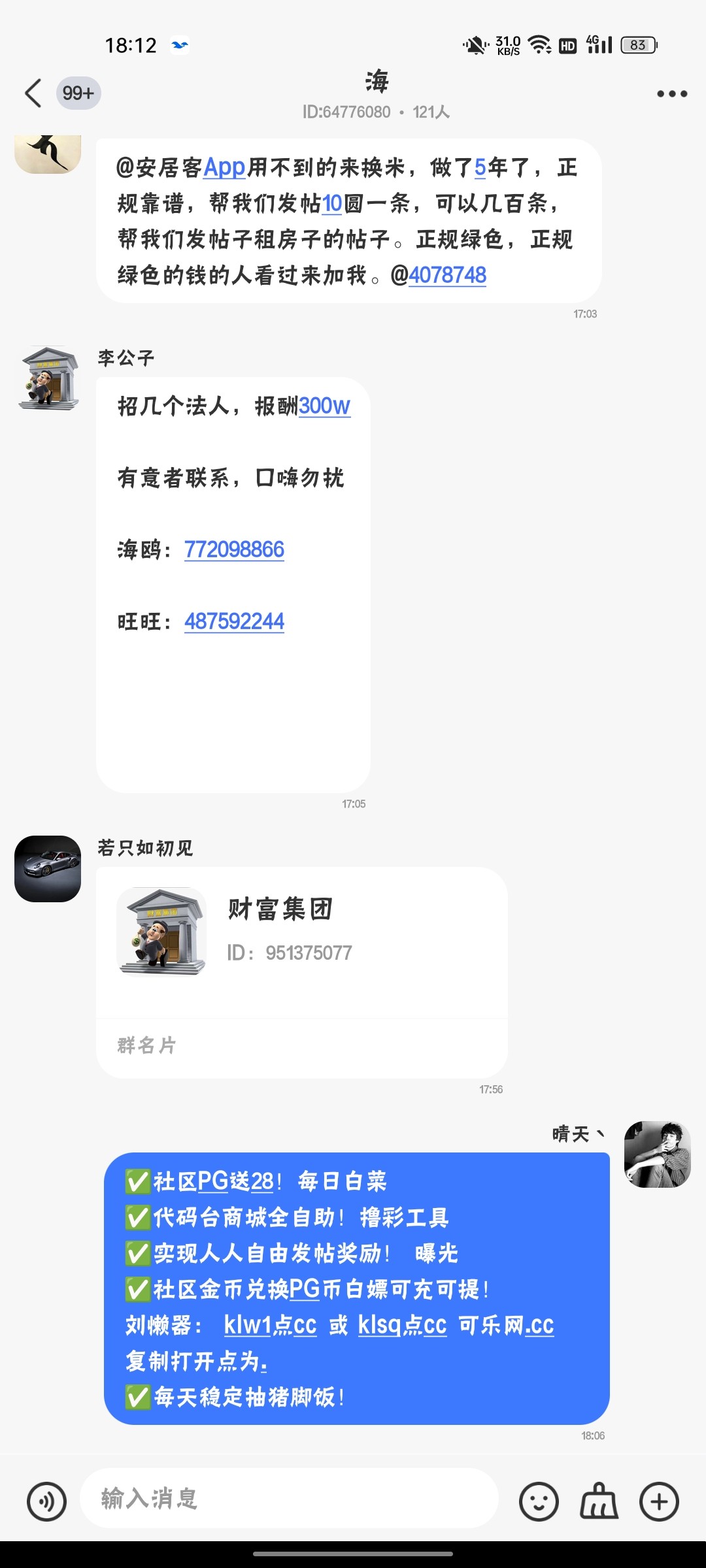Click the brush-like icon beside the plus button

[x=599, y=1500]
